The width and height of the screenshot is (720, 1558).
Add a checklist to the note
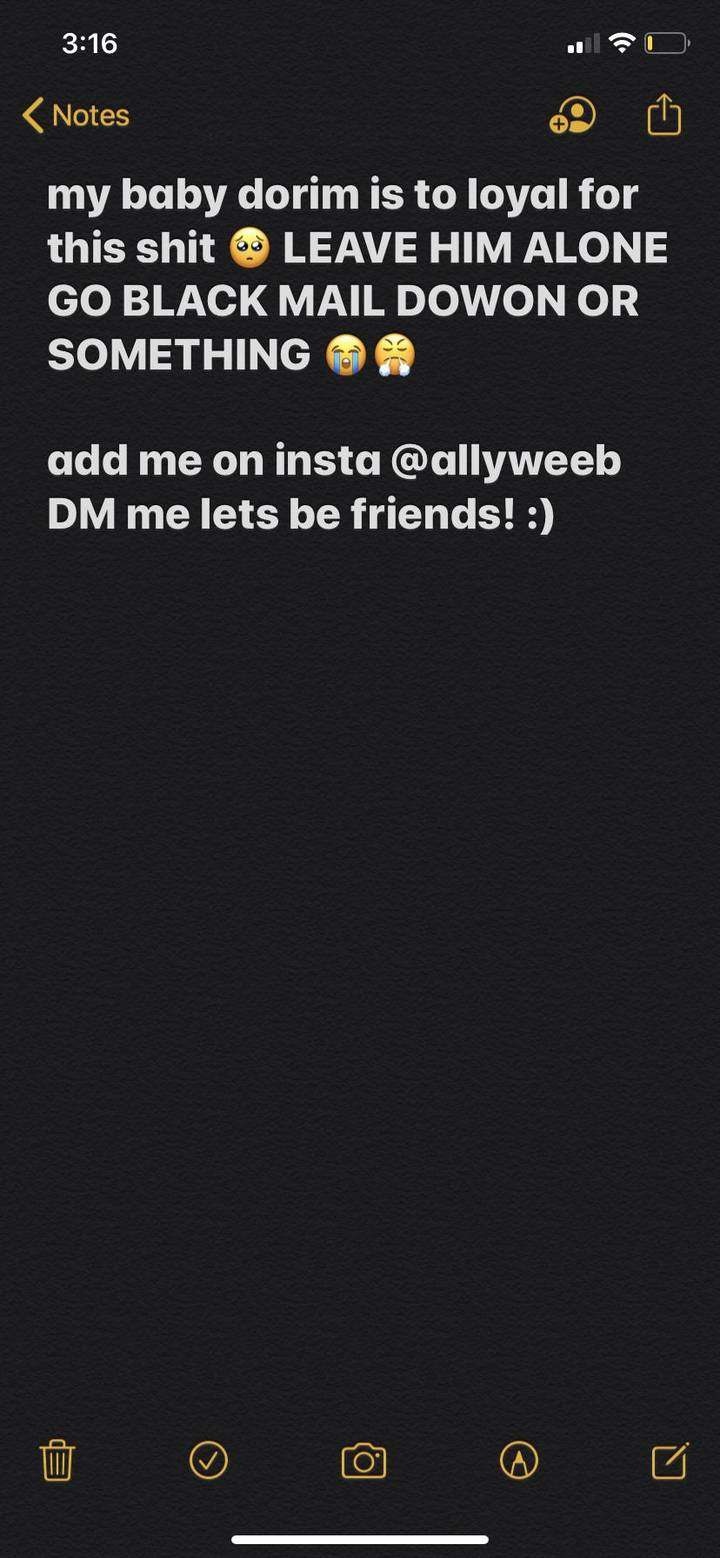pos(209,1460)
